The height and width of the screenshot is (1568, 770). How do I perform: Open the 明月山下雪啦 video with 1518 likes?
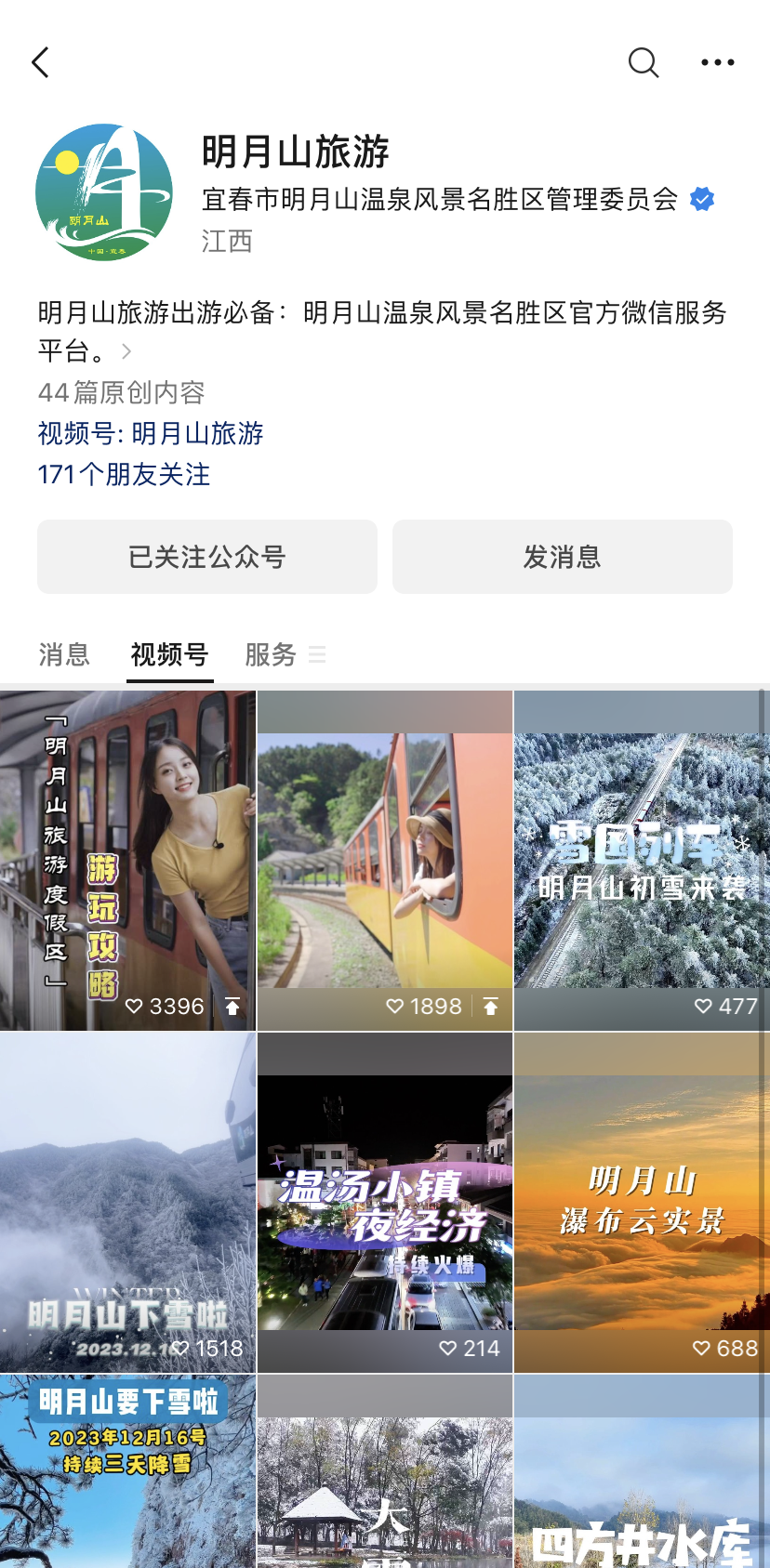click(x=127, y=1202)
